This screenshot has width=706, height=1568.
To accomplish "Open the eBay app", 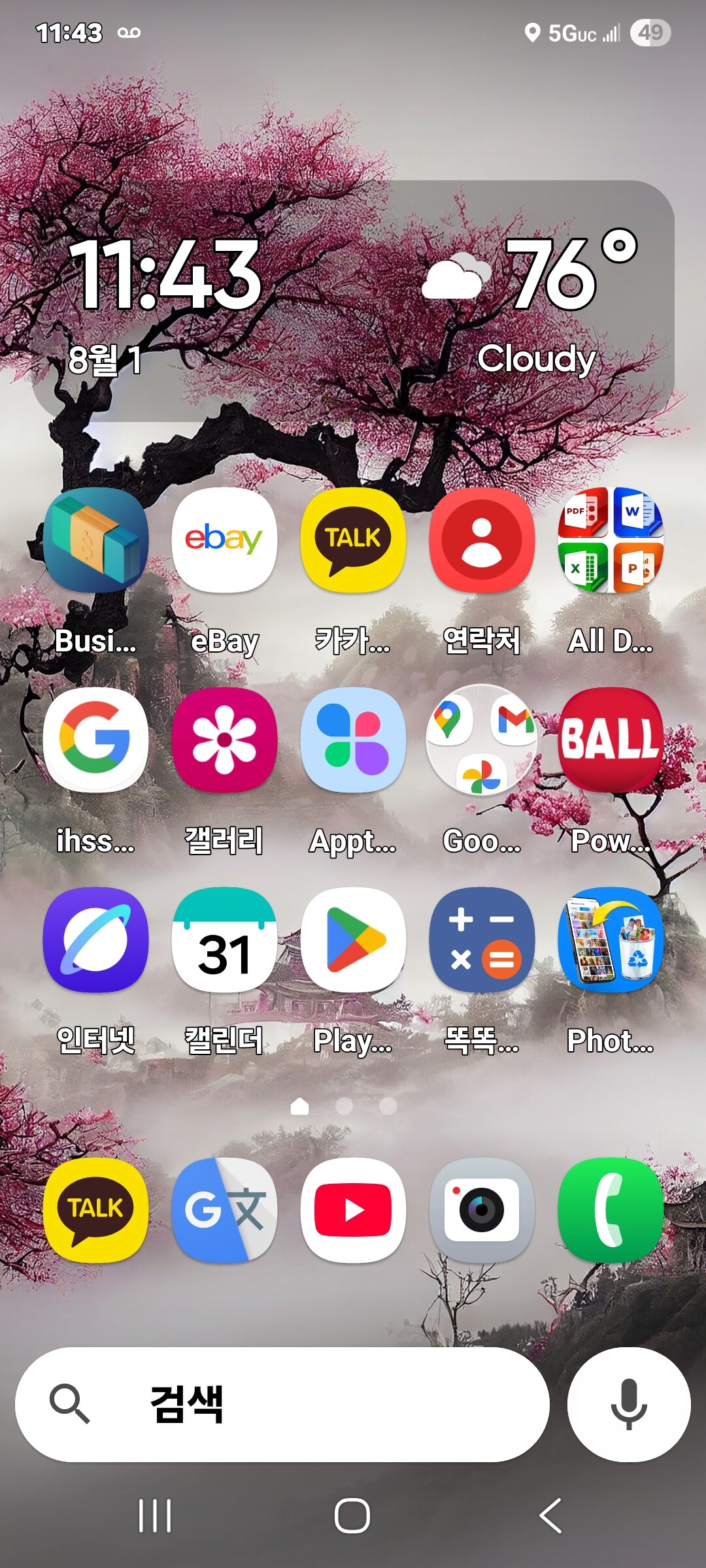I will tap(224, 540).
